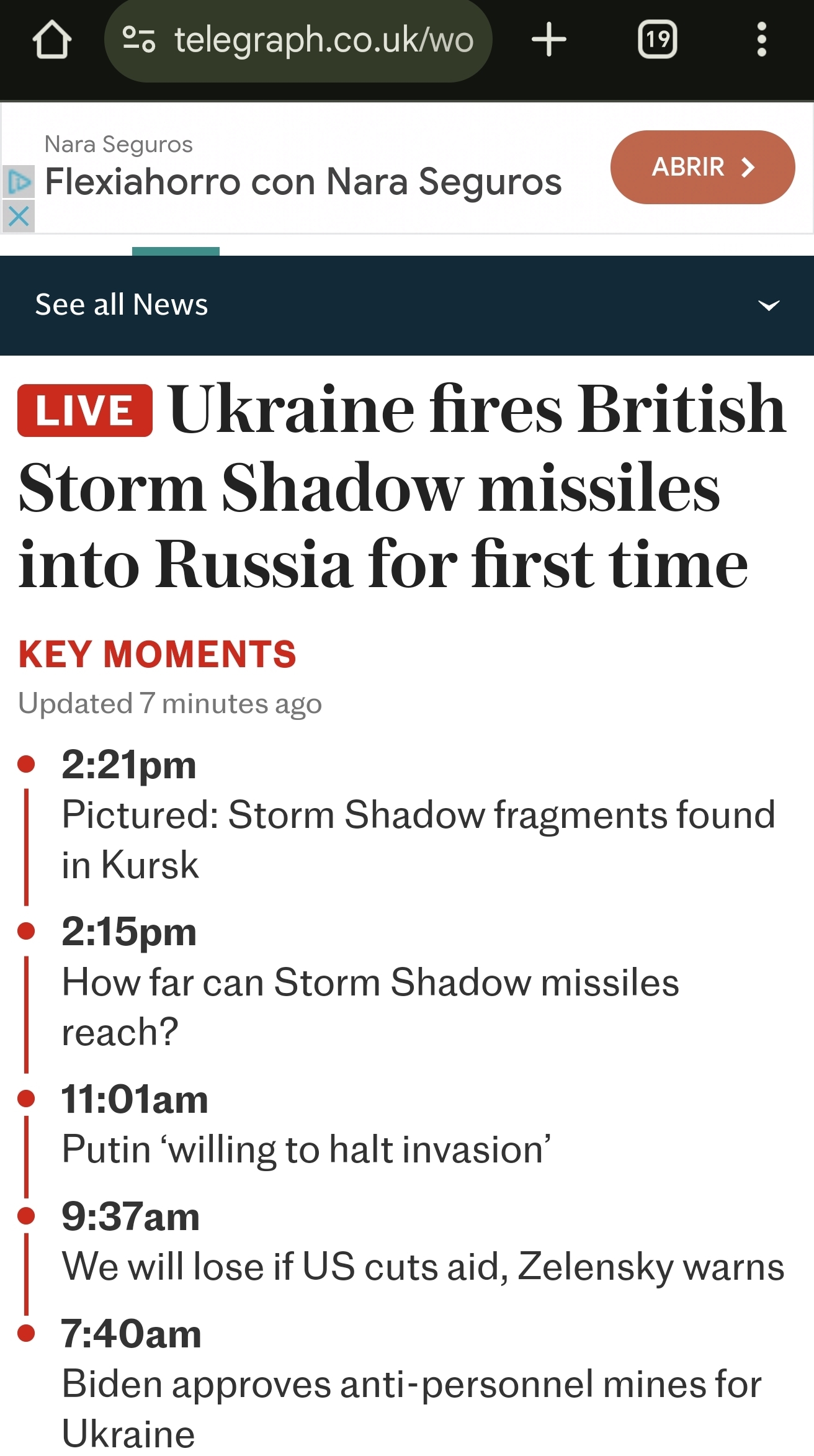Expand the See all News dropdown
814x1456 pixels.
(769, 305)
